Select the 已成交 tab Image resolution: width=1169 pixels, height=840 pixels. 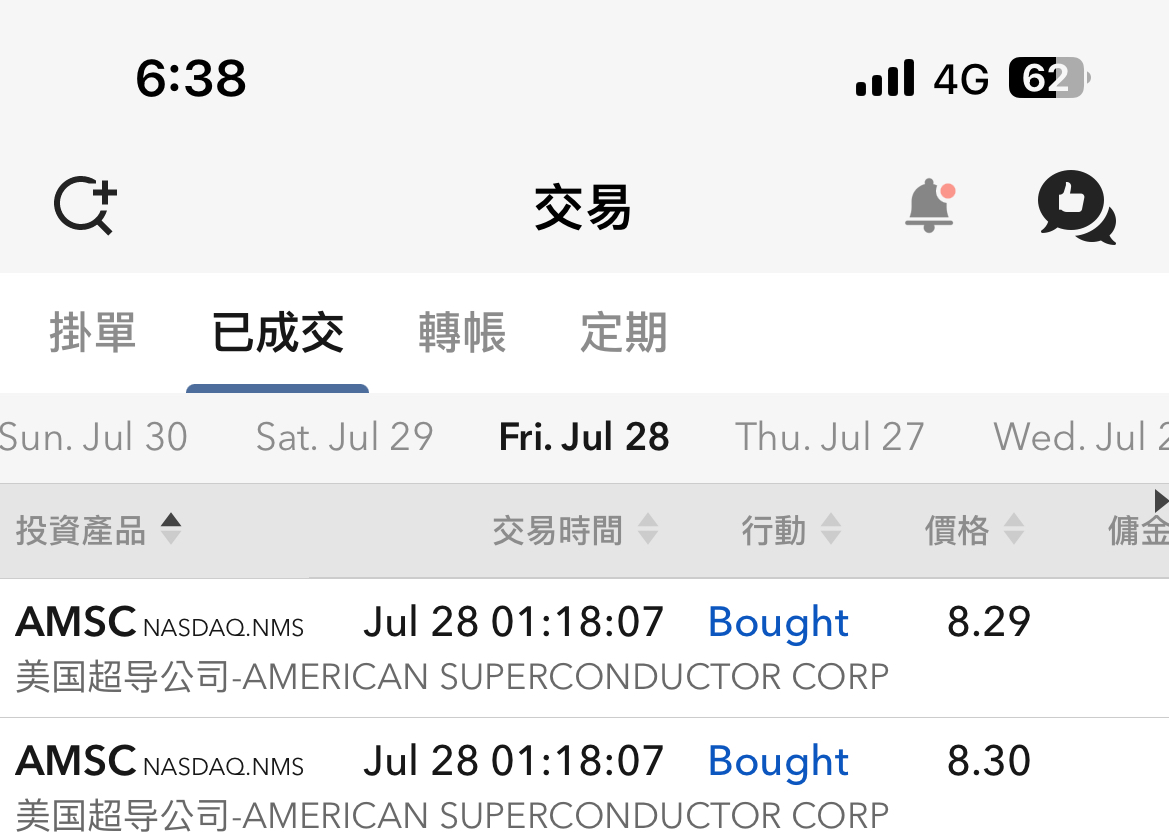pyautogui.click(x=277, y=333)
